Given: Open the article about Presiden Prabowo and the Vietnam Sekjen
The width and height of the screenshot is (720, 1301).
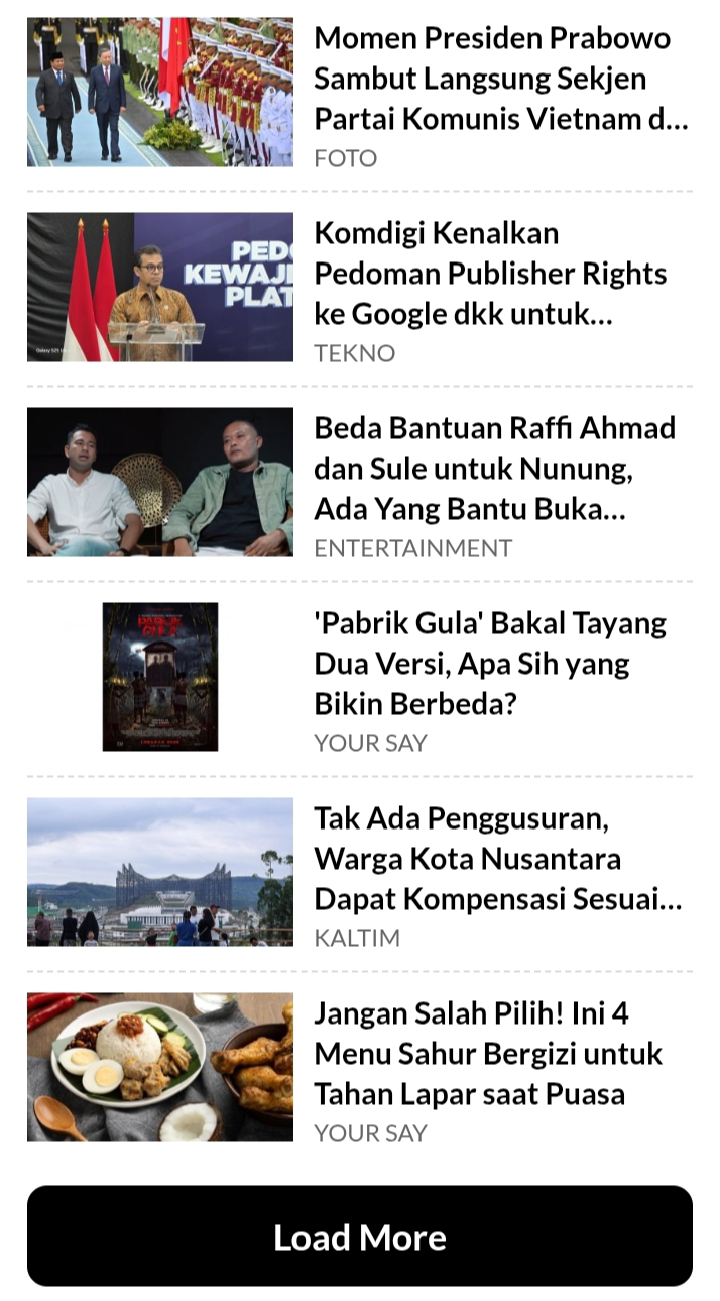Looking at the screenshot, I should click(x=500, y=78).
